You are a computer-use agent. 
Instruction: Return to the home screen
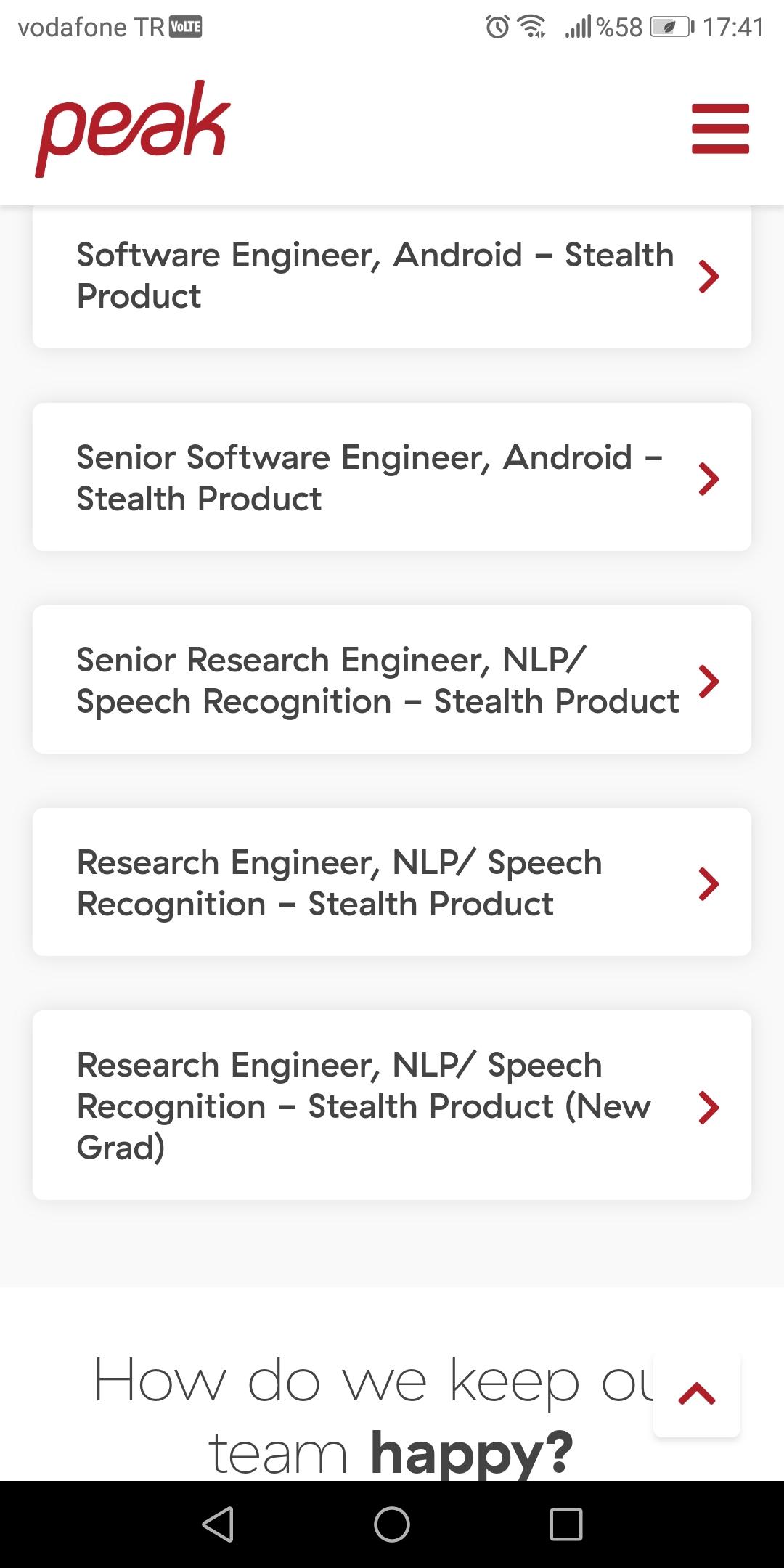pyautogui.click(x=392, y=1524)
